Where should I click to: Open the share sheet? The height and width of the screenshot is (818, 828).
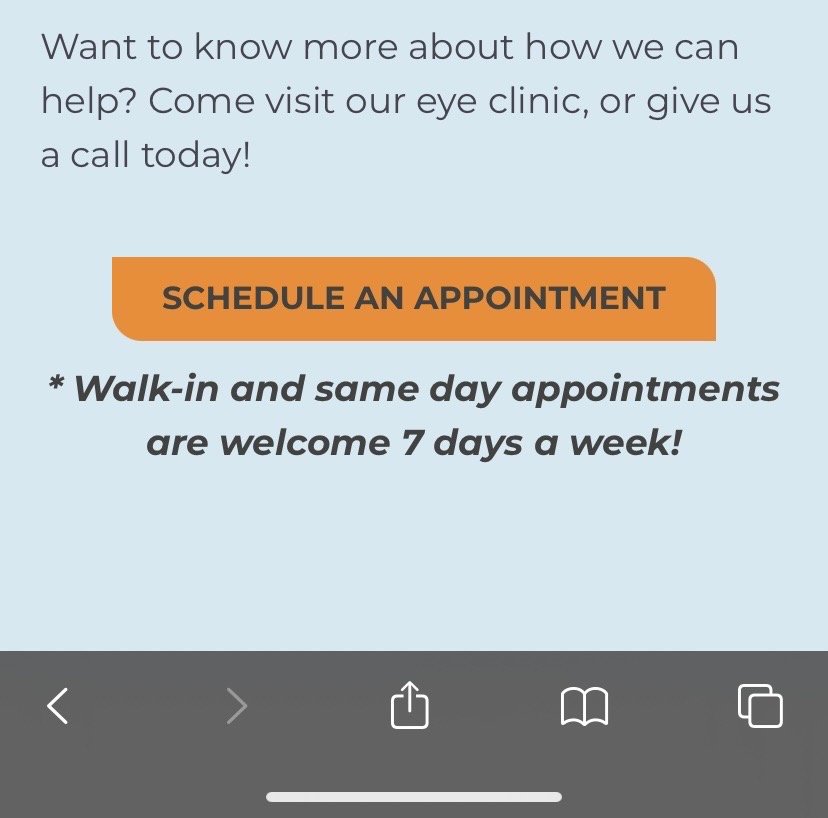coord(409,705)
